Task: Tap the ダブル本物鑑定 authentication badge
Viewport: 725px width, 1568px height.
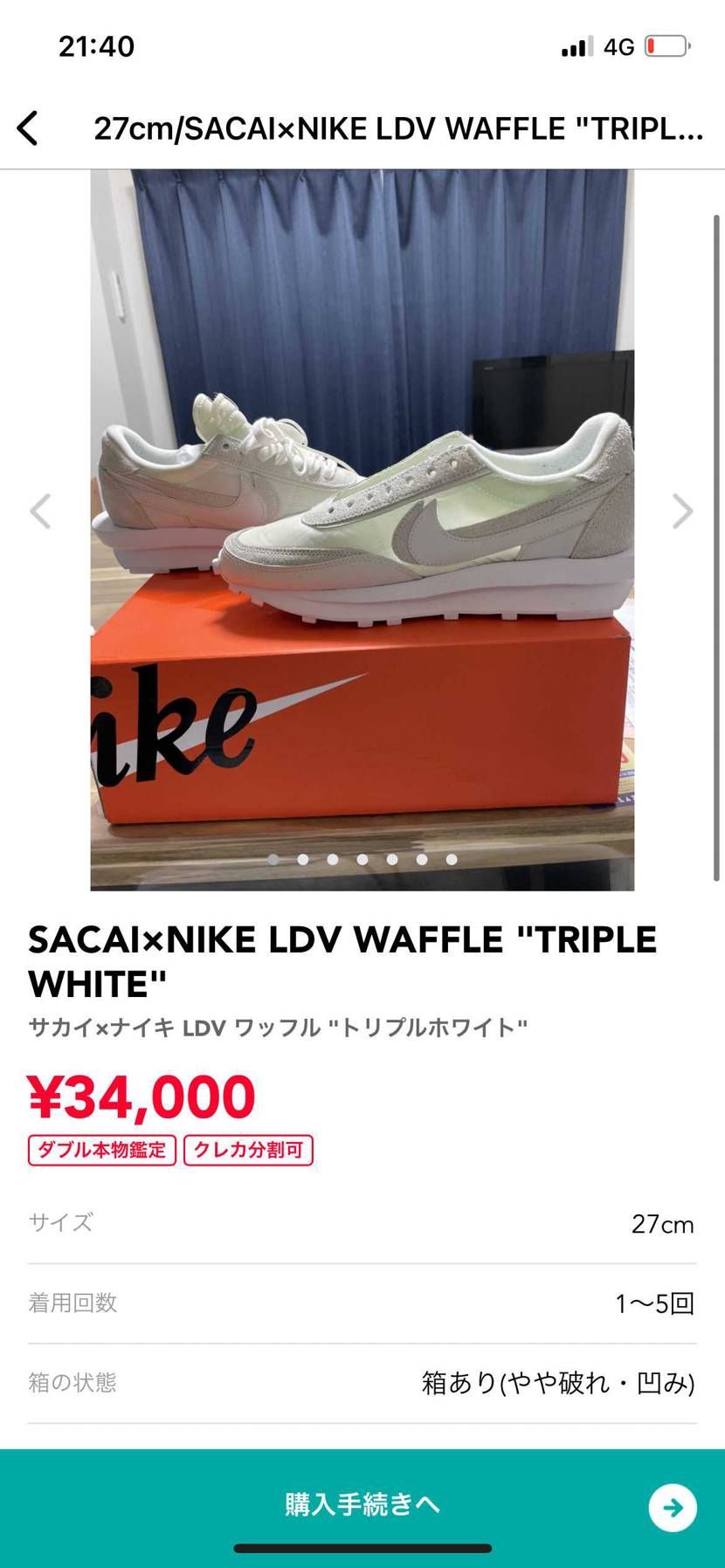Action: 100,1150
